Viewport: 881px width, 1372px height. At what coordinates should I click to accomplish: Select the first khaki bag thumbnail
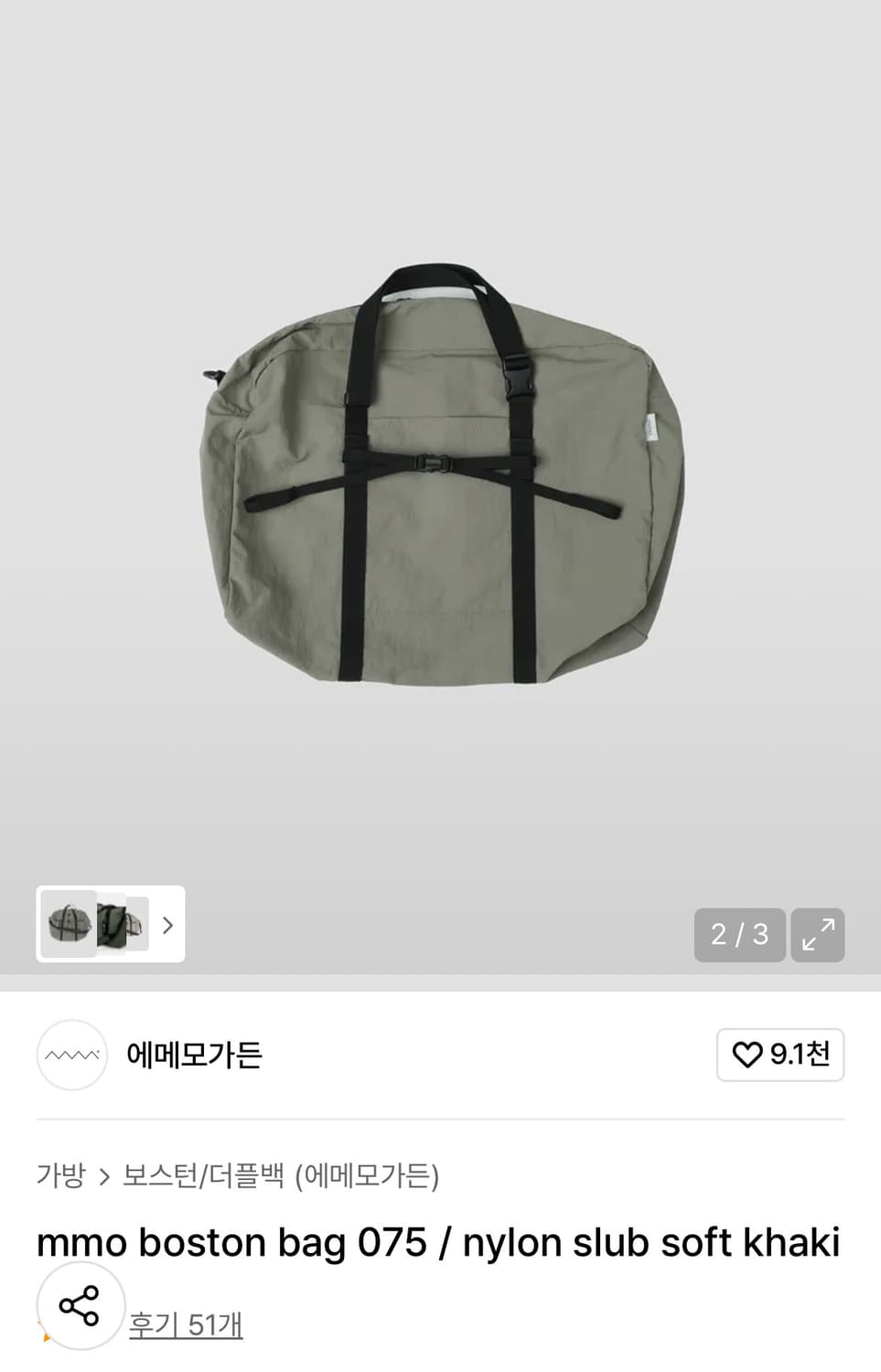coord(70,925)
